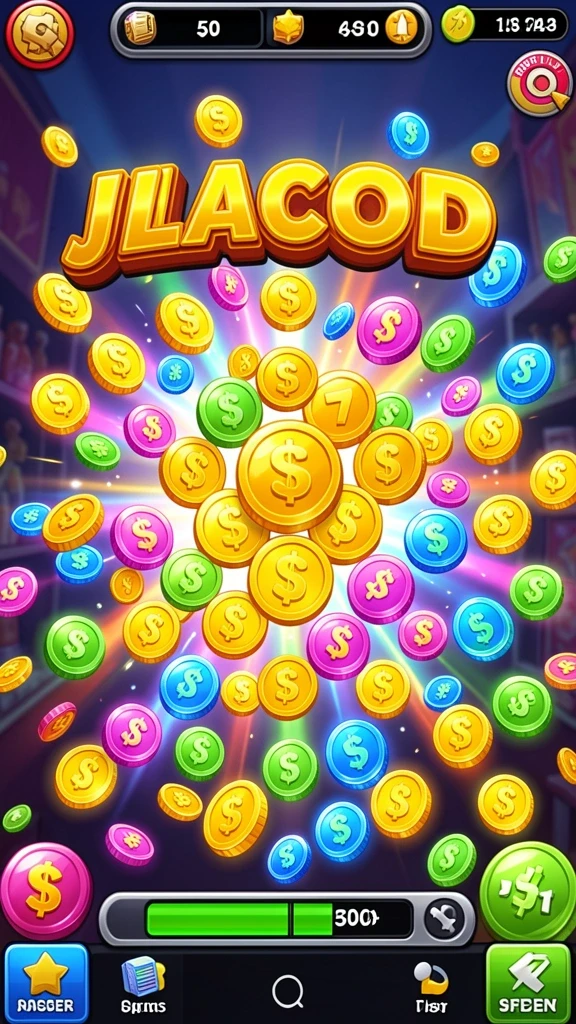Open the gold badge icon in the red circle

[x=40, y=35]
